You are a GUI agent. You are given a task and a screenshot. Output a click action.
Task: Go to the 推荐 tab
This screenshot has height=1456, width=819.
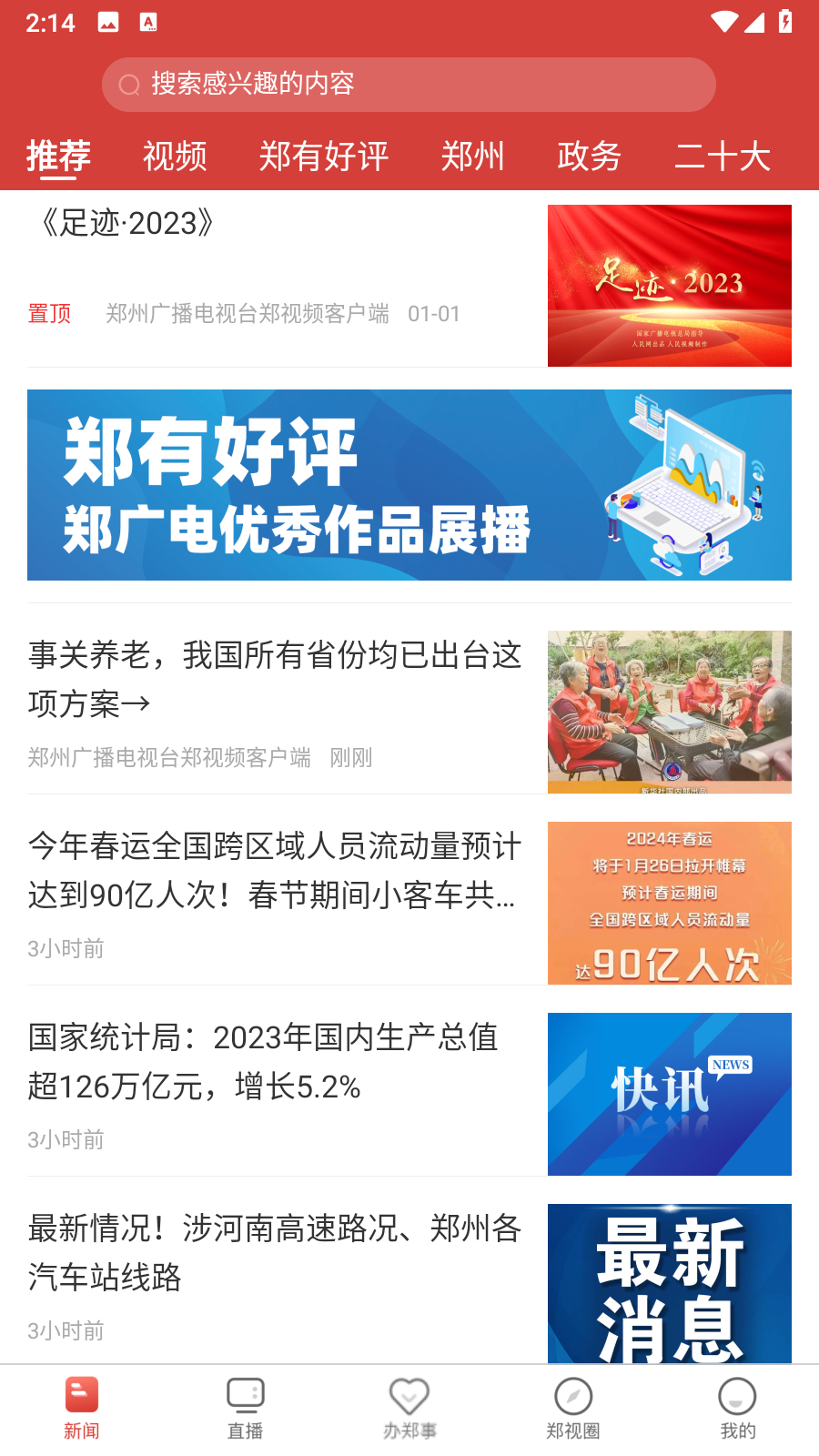point(58,157)
